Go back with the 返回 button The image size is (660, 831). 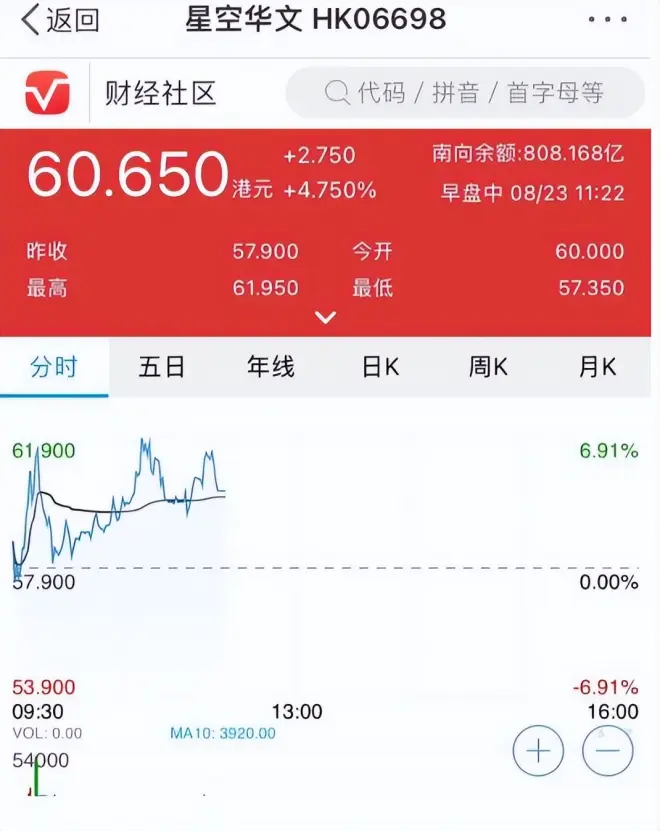pyautogui.click(x=60, y=20)
